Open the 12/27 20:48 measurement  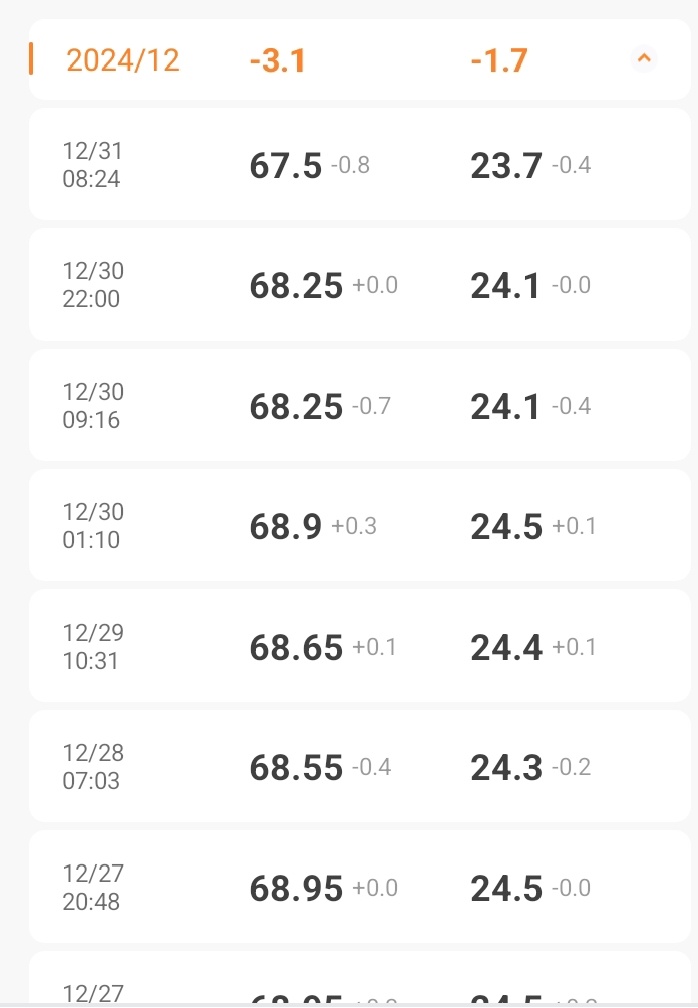click(x=360, y=887)
